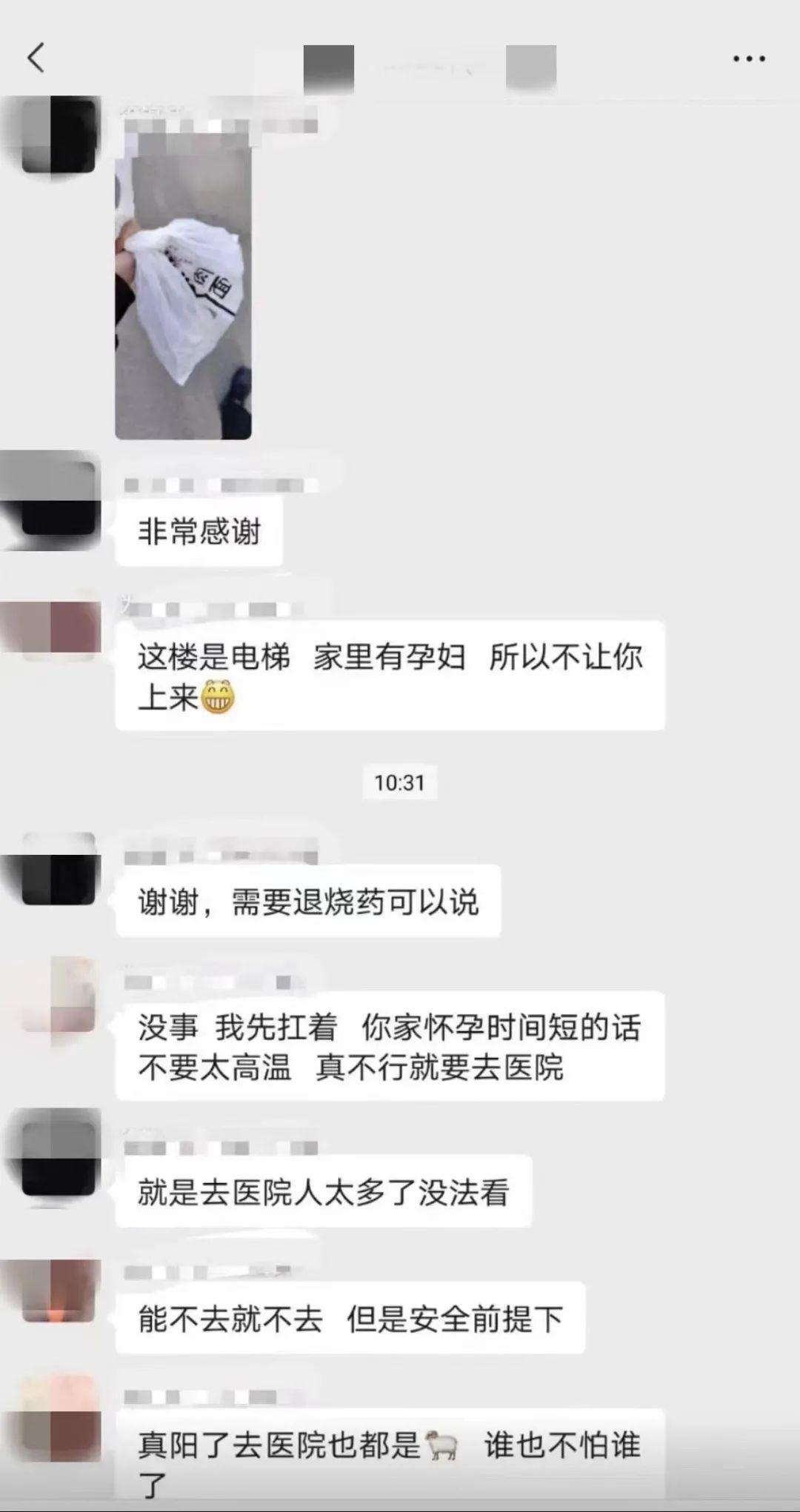The width and height of the screenshot is (800, 1512).
Task: Open avatar of sender of 非常感谢
Action: pos(58,500)
